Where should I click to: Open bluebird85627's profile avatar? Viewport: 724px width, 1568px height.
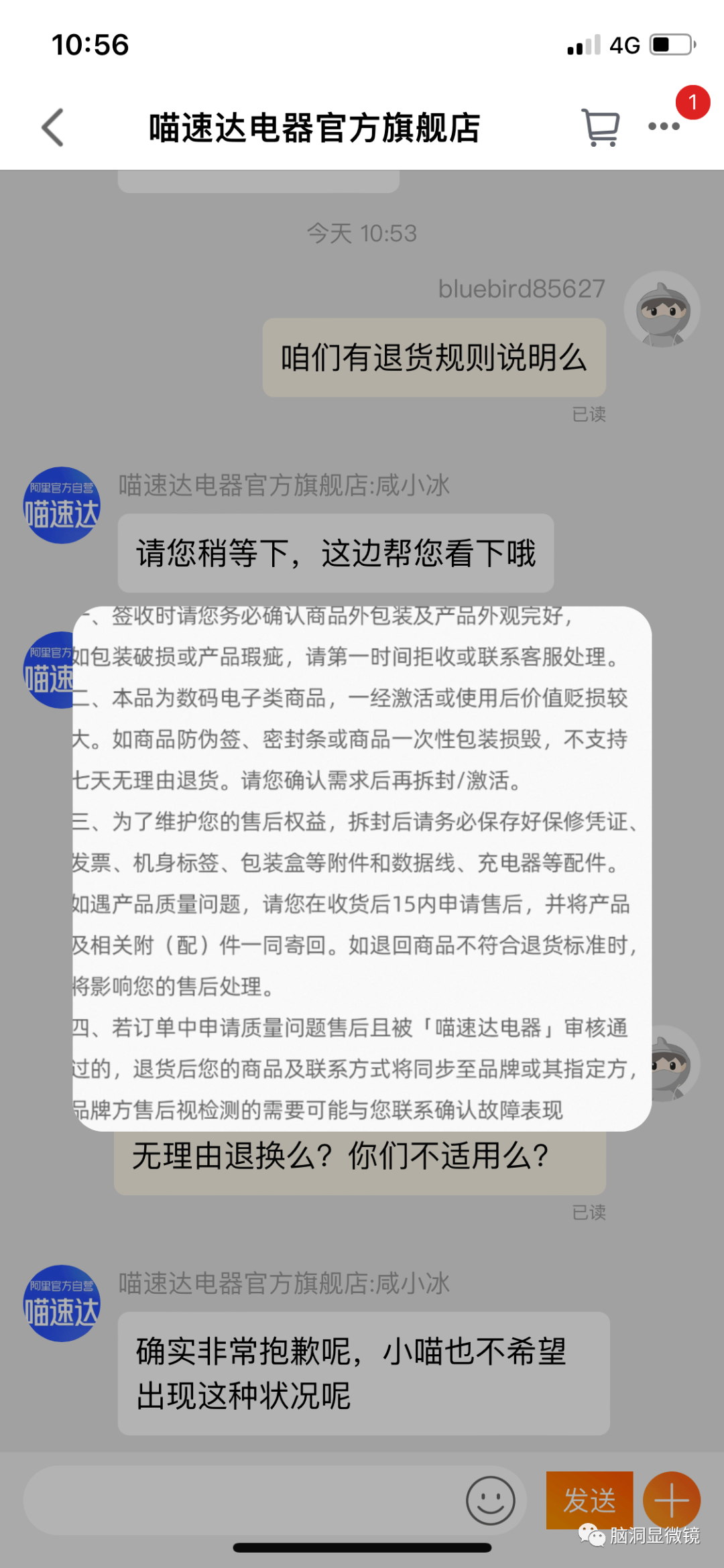pos(662,309)
